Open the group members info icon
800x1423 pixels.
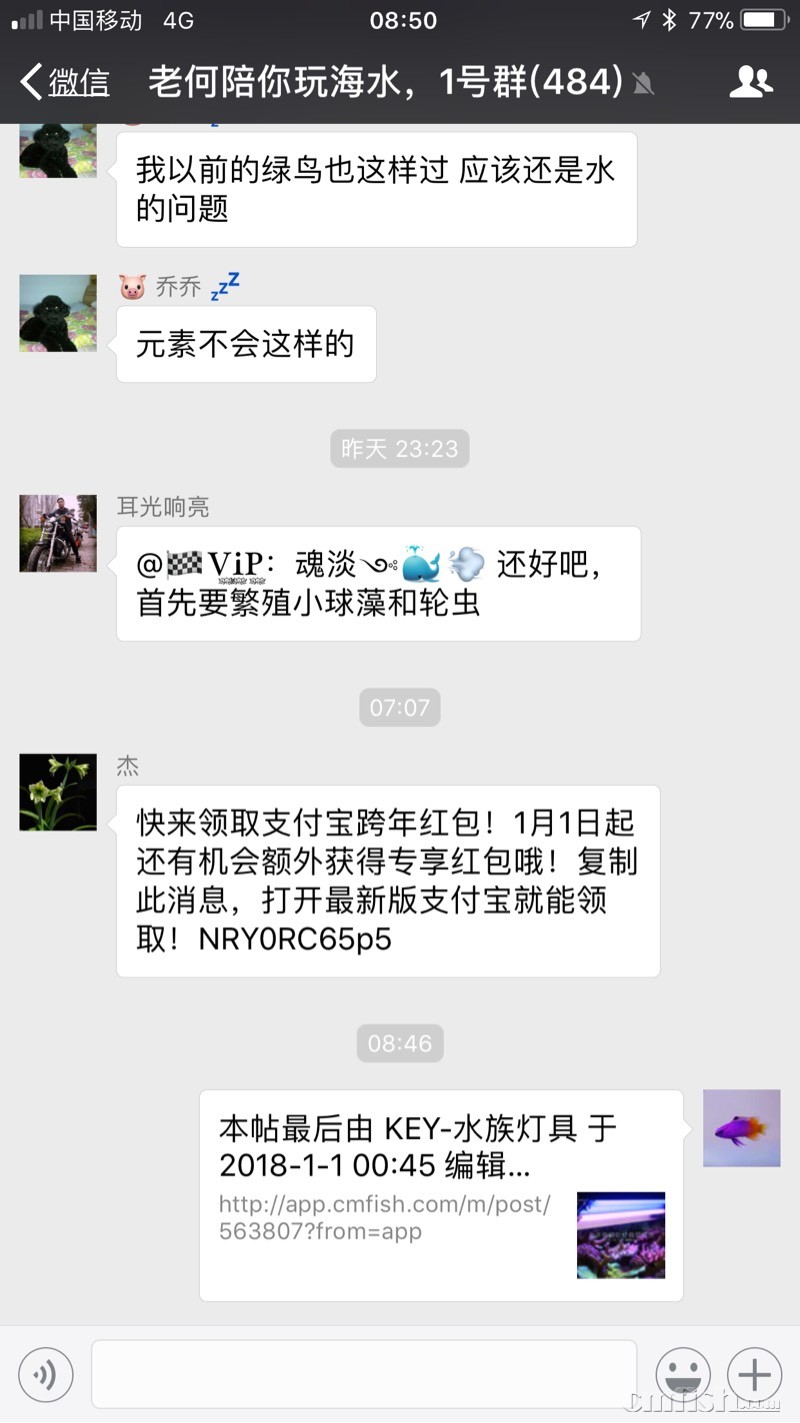click(x=750, y=82)
